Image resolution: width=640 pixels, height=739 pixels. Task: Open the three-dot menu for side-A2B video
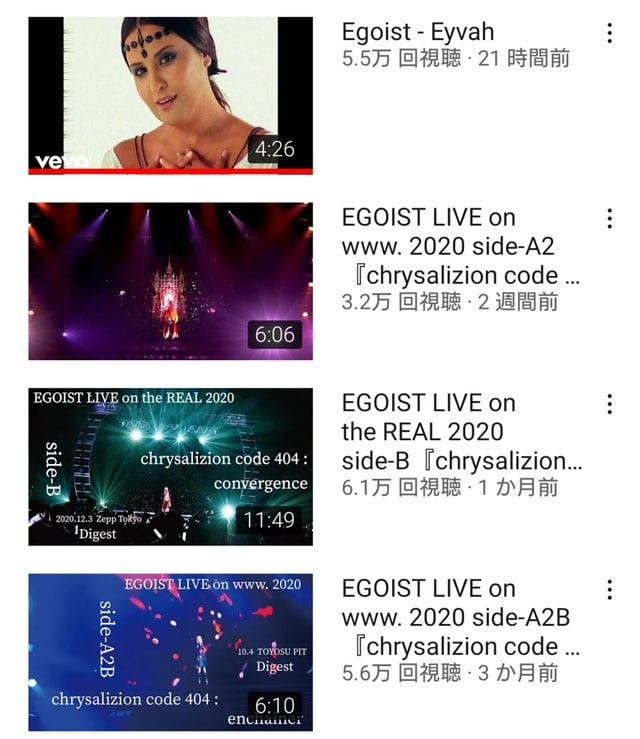click(x=609, y=590)
